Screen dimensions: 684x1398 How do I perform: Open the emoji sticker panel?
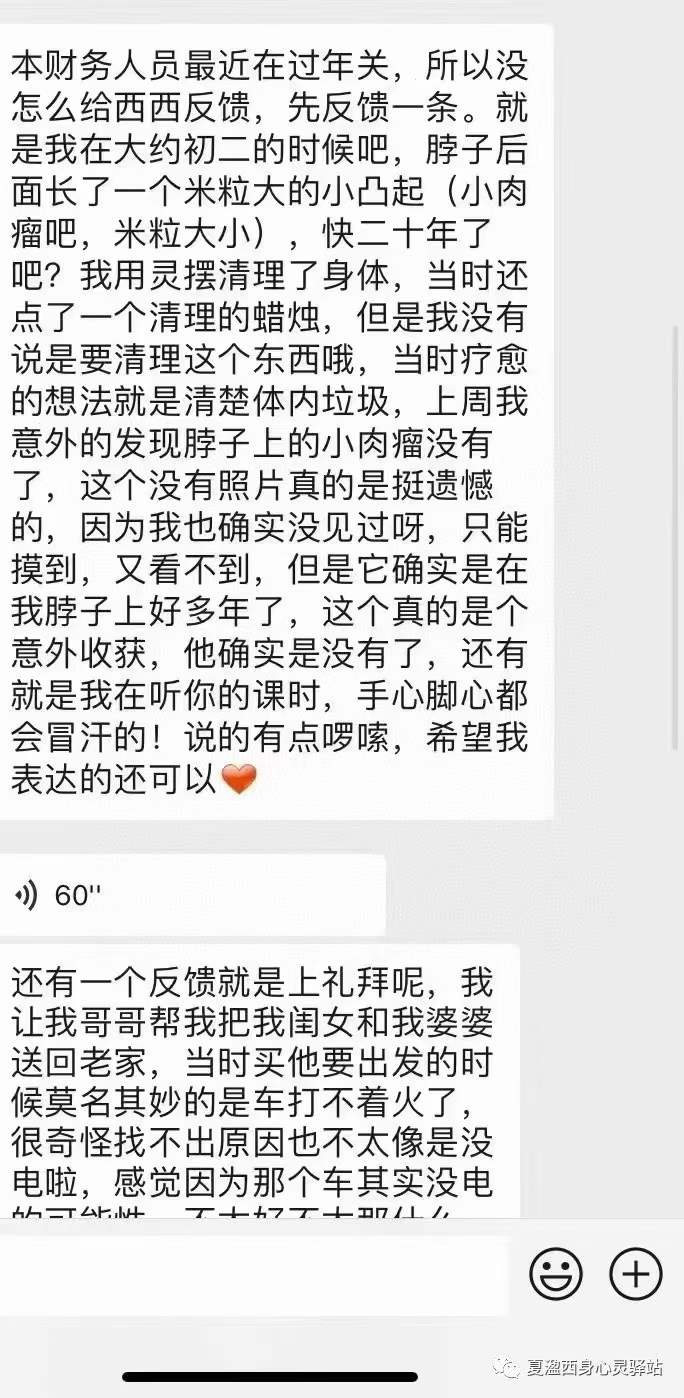[556, 1275]
